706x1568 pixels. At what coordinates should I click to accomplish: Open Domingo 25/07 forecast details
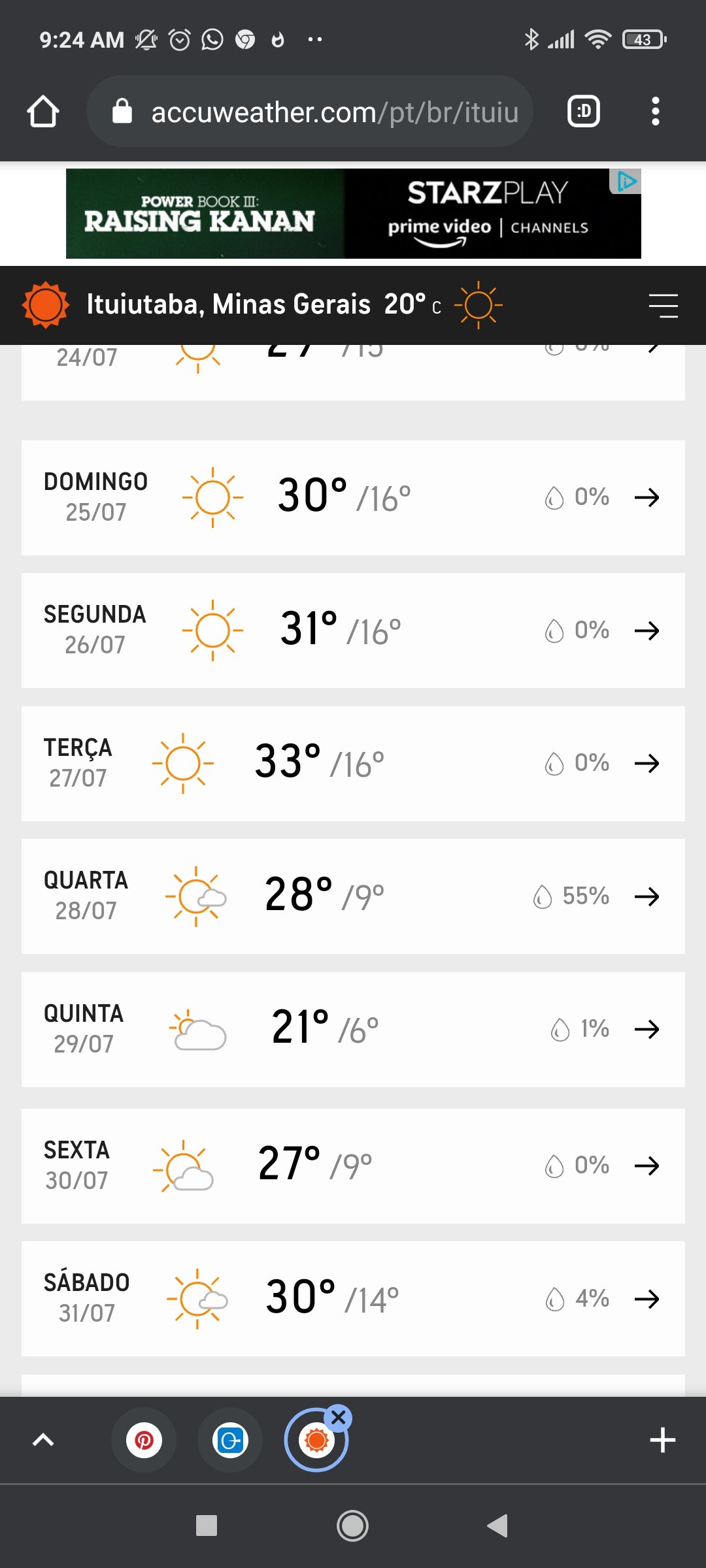[353, 498]
